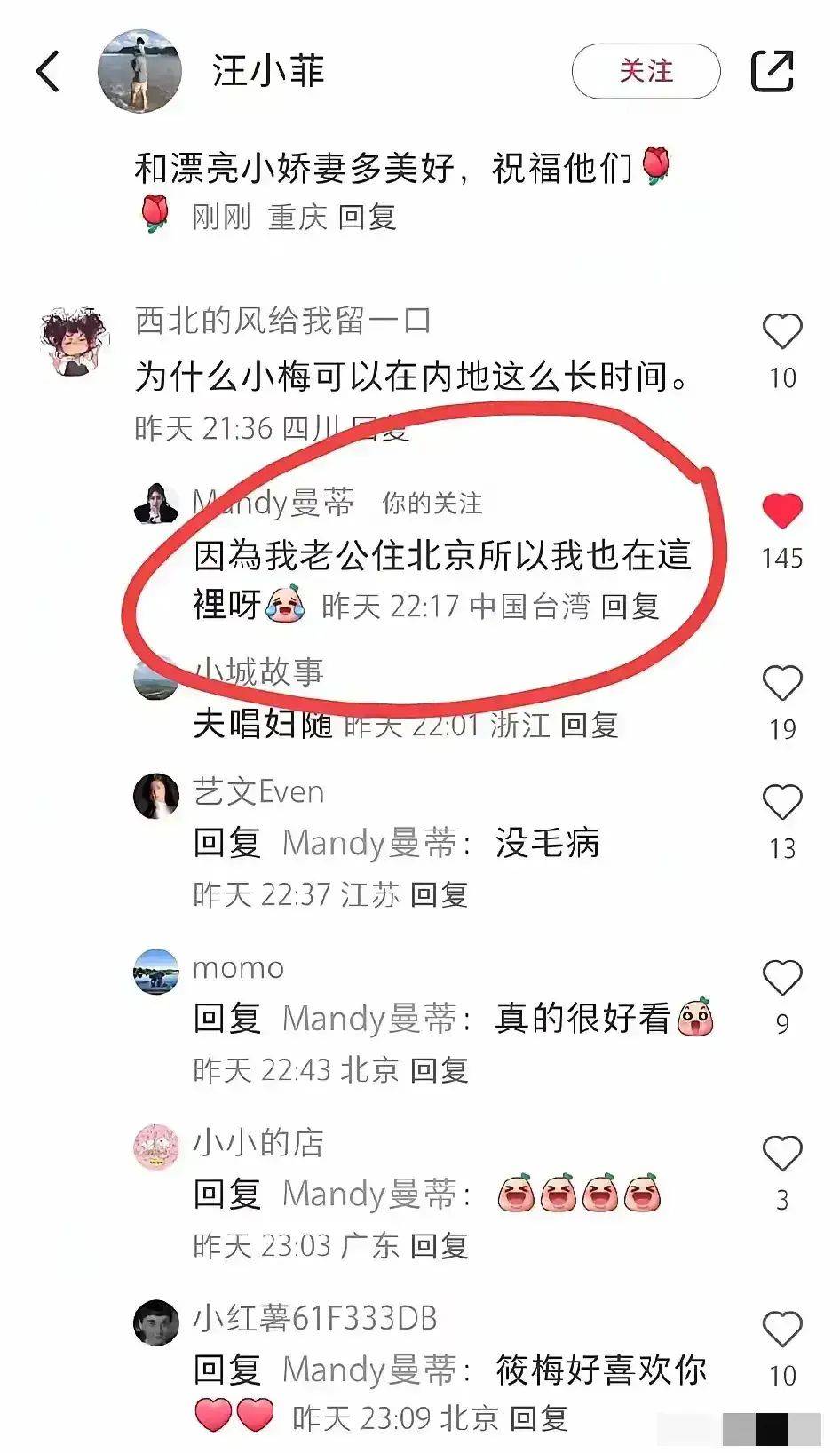Like momo's reply 真的很好看
Screen dimensions: 840x1453
pos(782,978)
